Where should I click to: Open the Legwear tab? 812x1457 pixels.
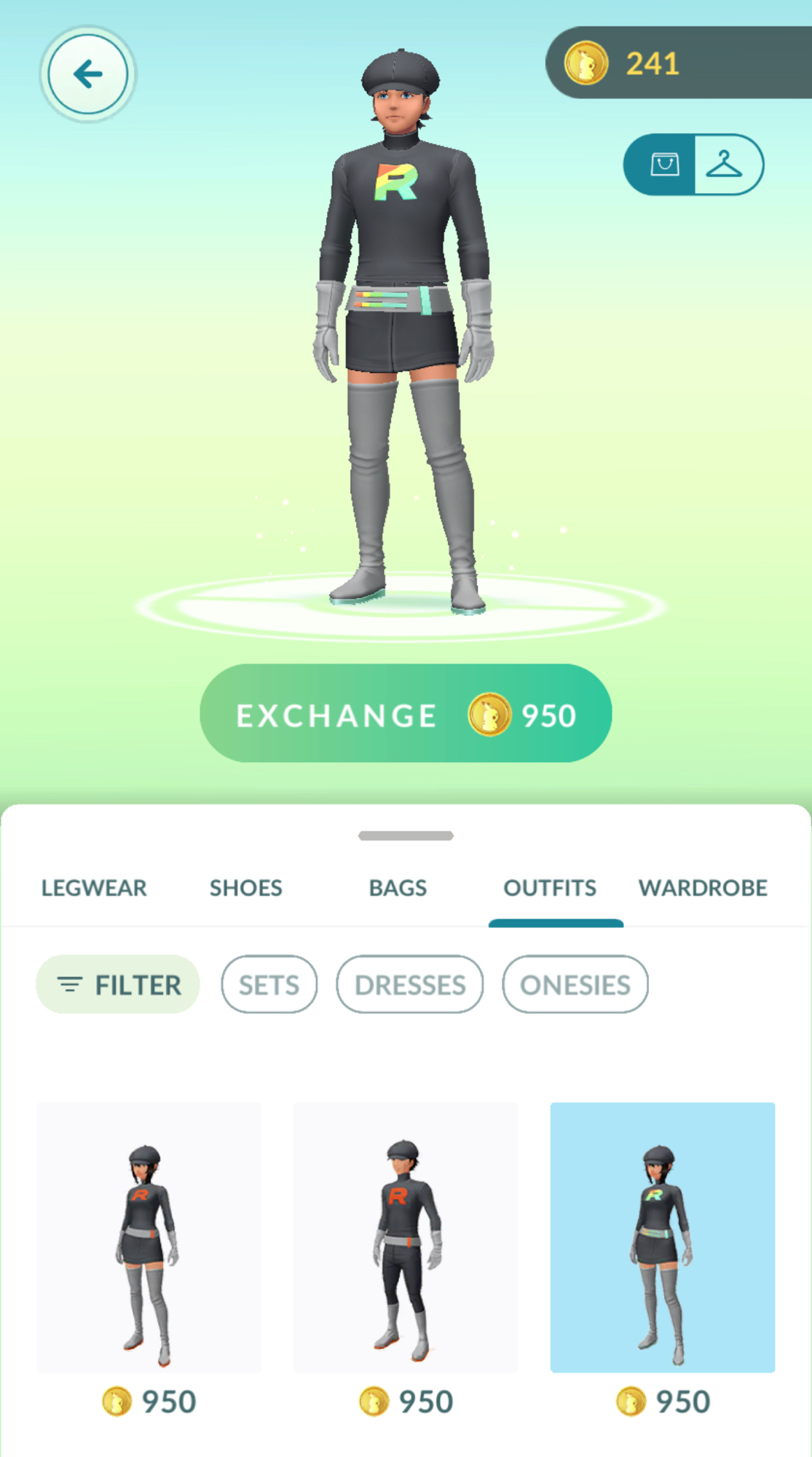[94, 888]
